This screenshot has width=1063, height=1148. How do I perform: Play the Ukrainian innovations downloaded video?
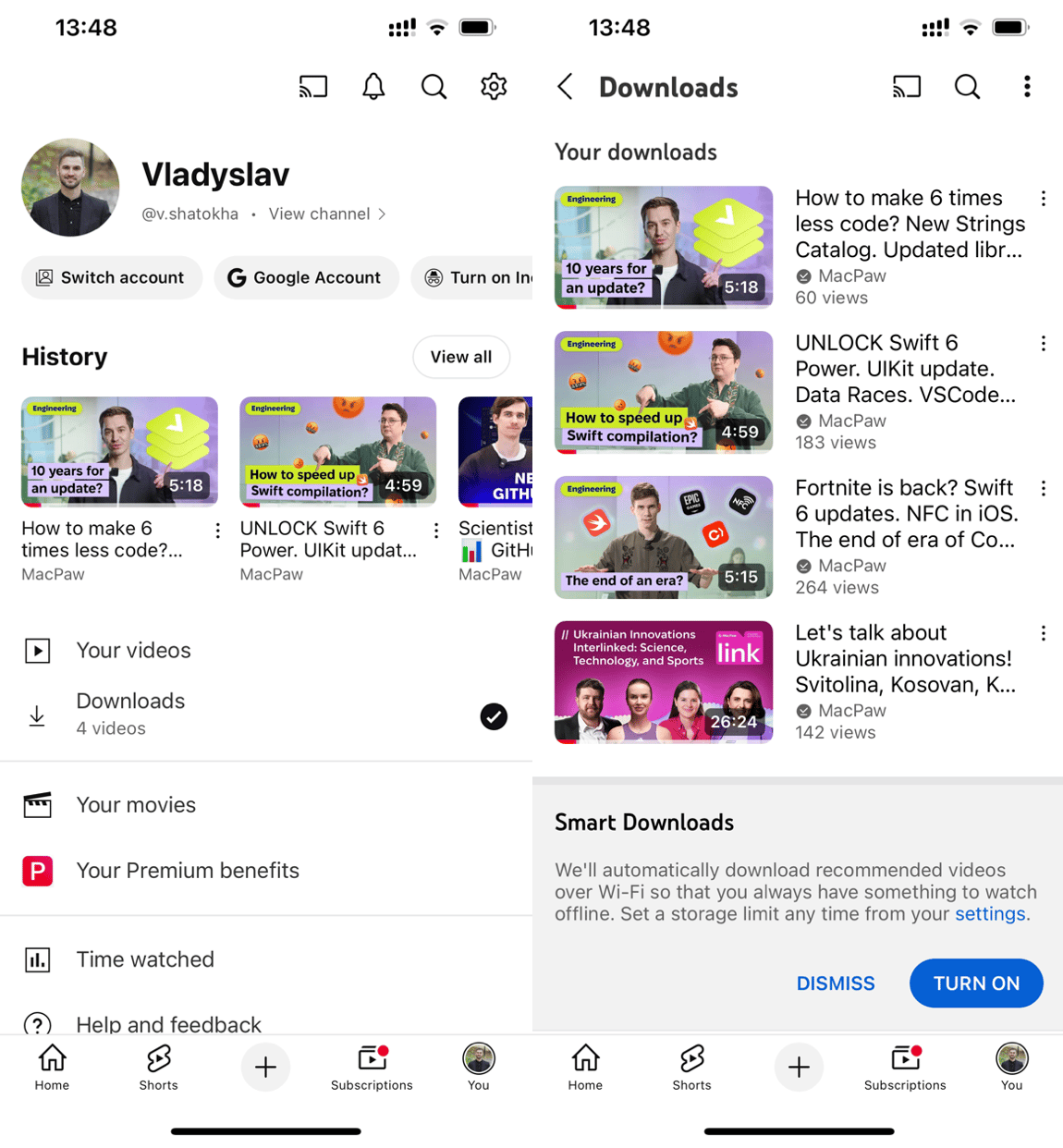(664, 682)
